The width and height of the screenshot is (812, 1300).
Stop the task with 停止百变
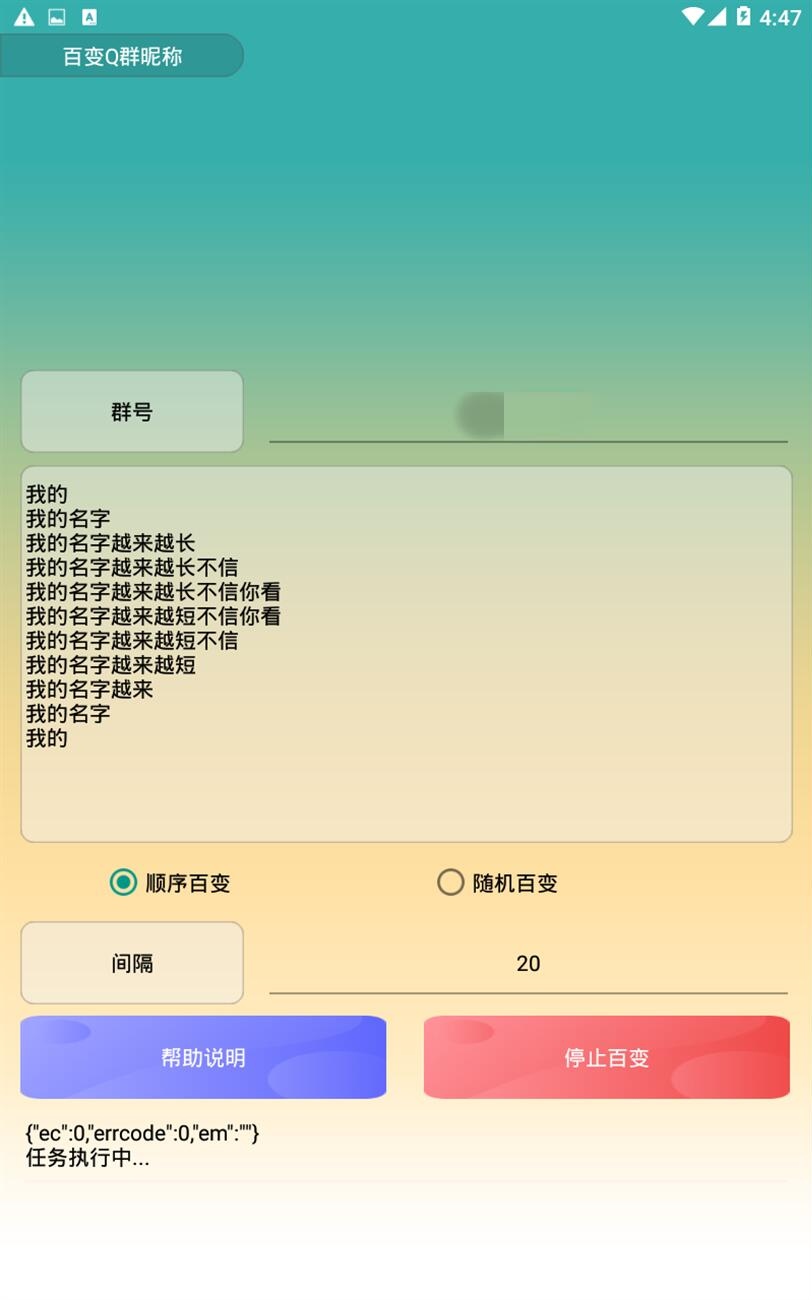[607, 1057]
